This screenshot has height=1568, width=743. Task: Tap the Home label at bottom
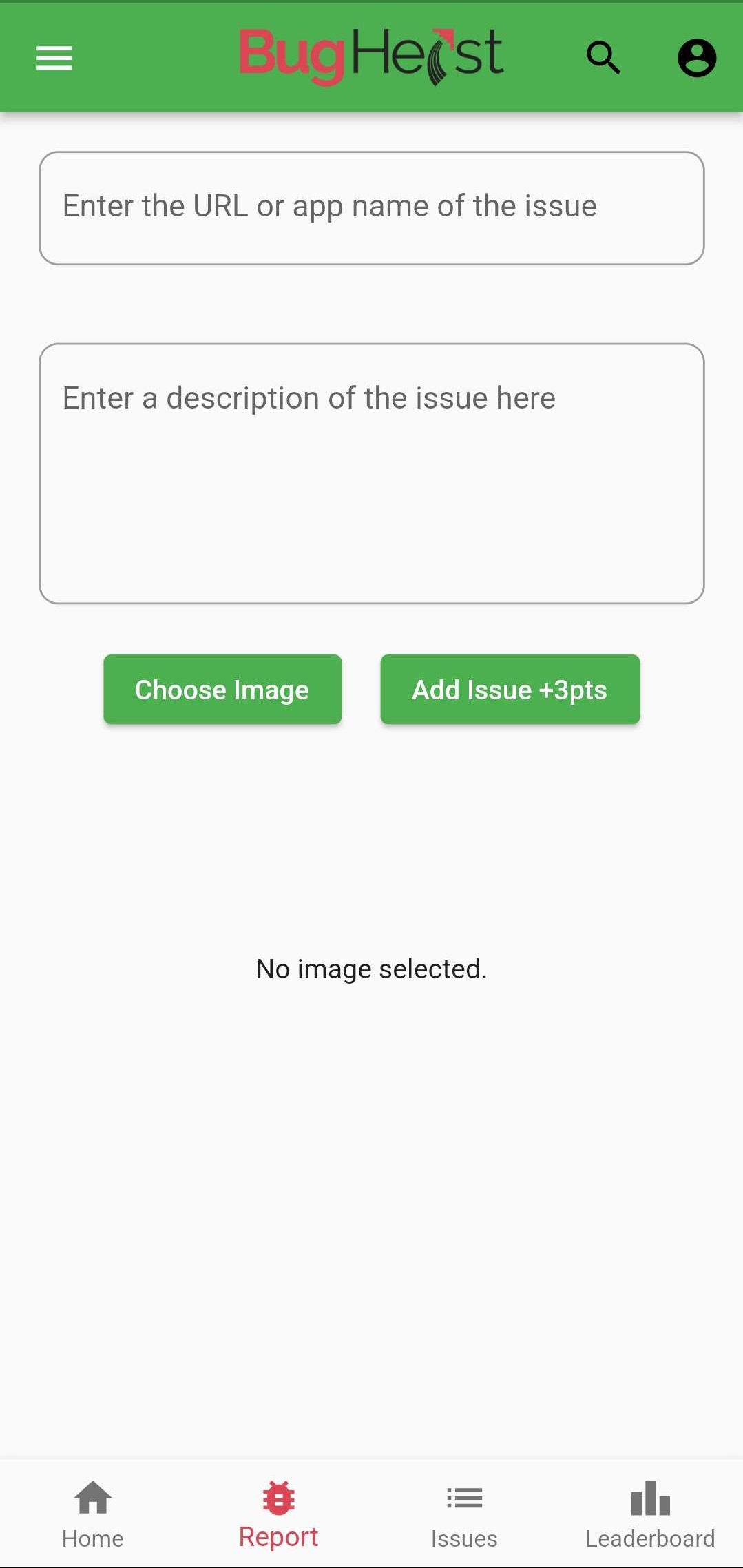(x=92, y=1538)
